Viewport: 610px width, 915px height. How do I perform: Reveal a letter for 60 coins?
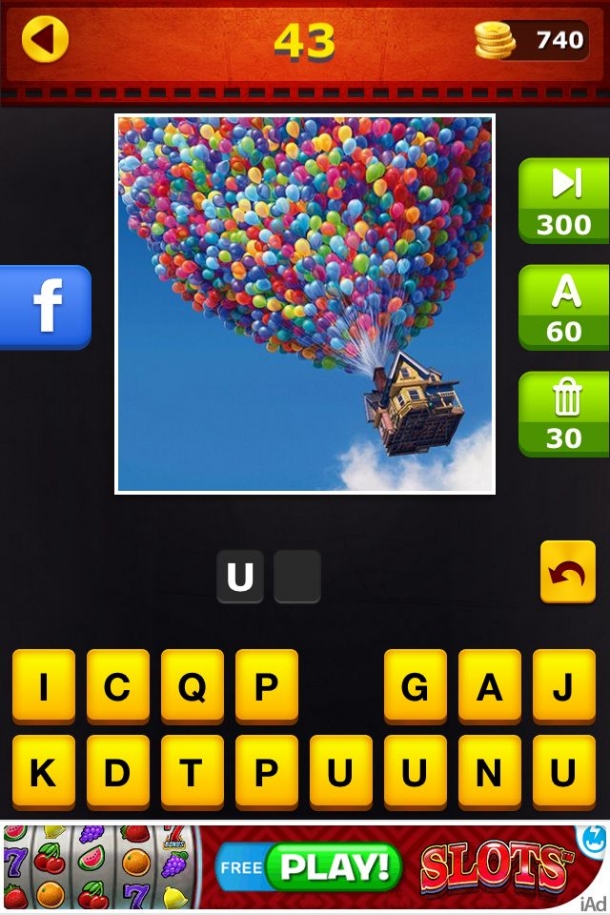point(564,307)
